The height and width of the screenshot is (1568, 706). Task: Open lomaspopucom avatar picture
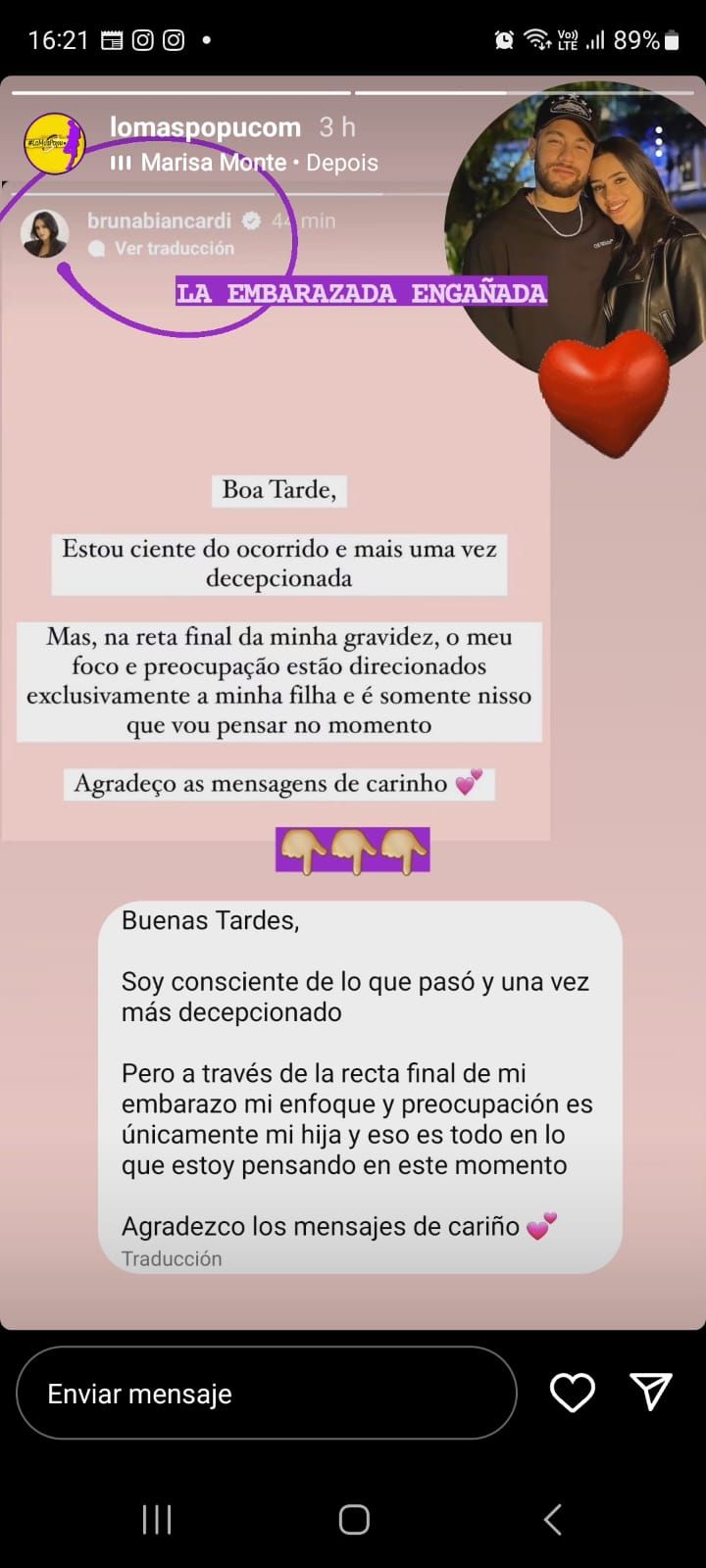click(54, 144)
